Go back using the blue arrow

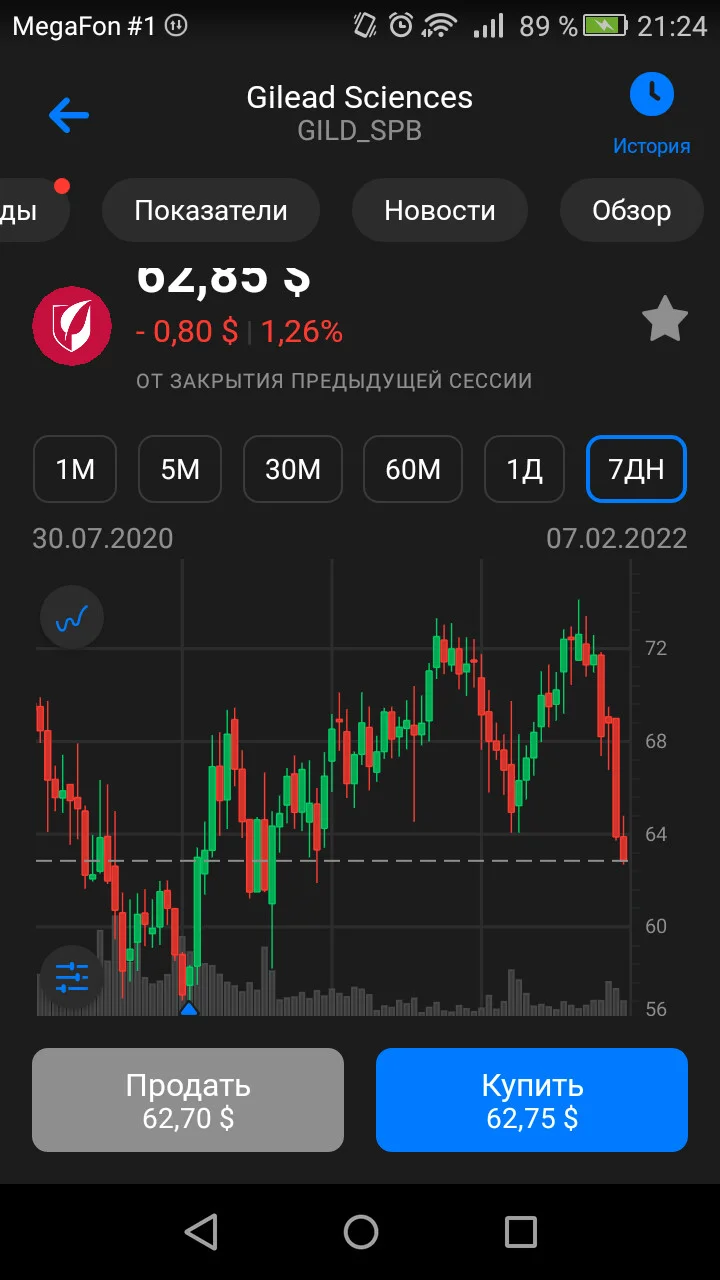tap(69, 115)
